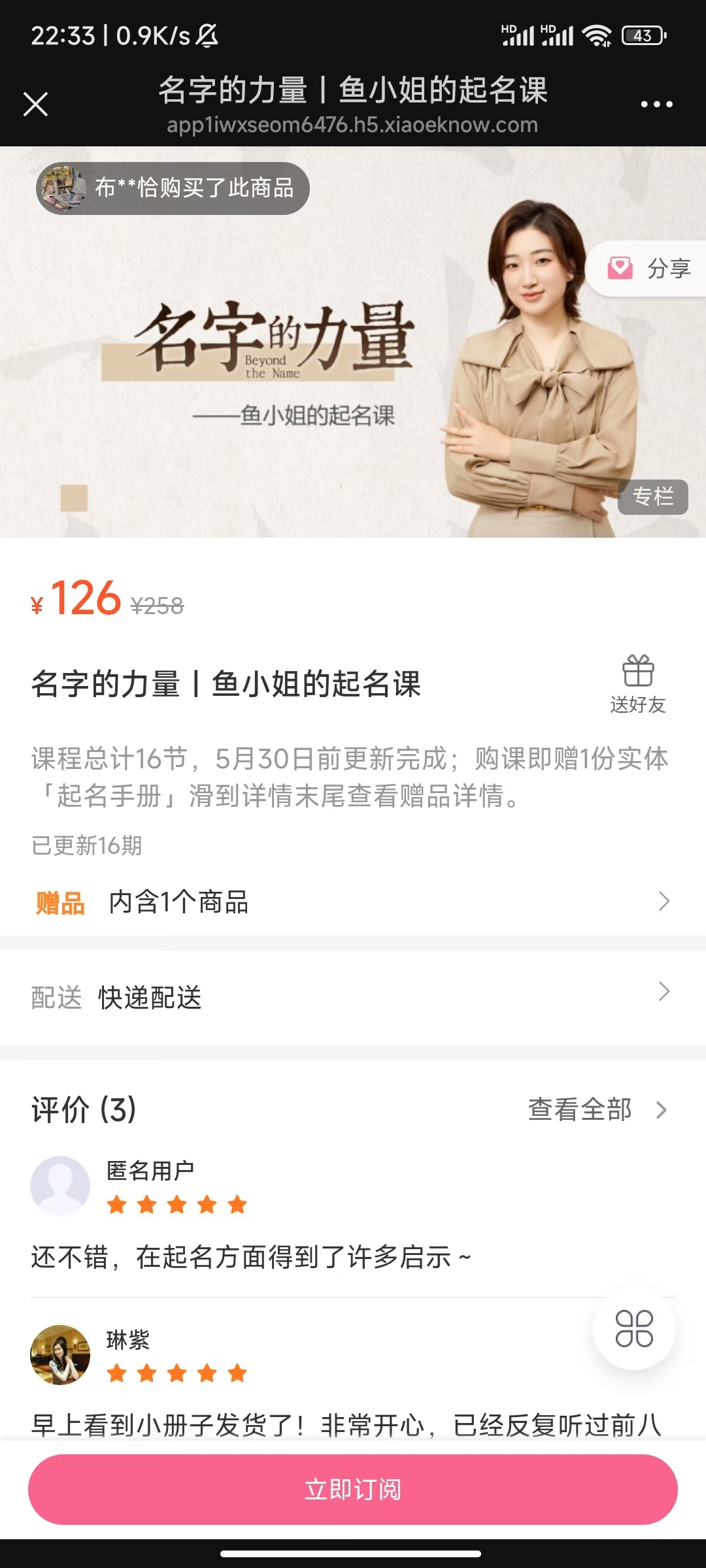Tap the floating four-circle shortcut button
Screen dimensions: 706x1568
click(x=634, y=1328)
